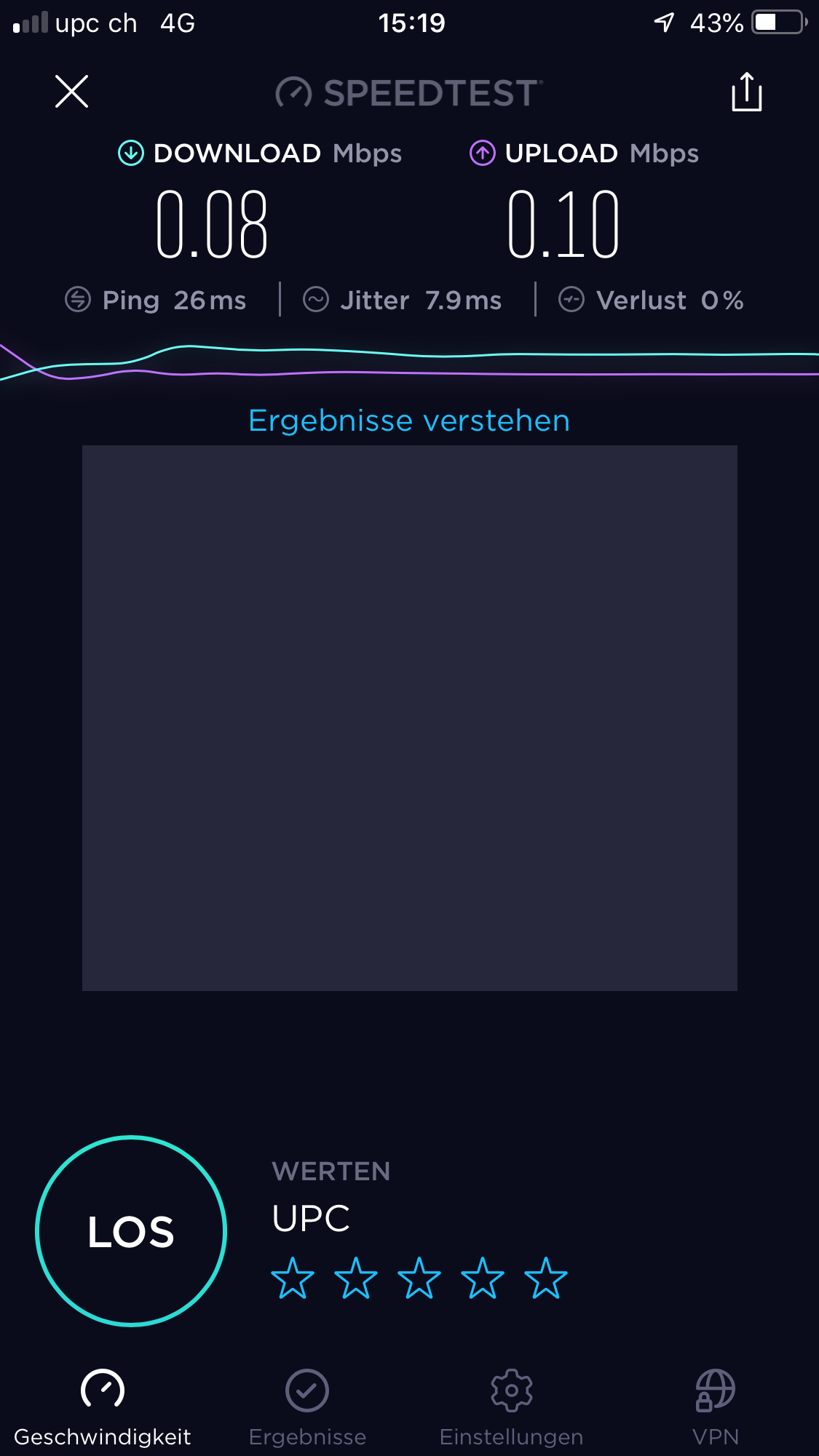Tap the Ergebnisse checkmark icon
Viewport: 819px width, 1456px height.
(x=307, y=1390)
